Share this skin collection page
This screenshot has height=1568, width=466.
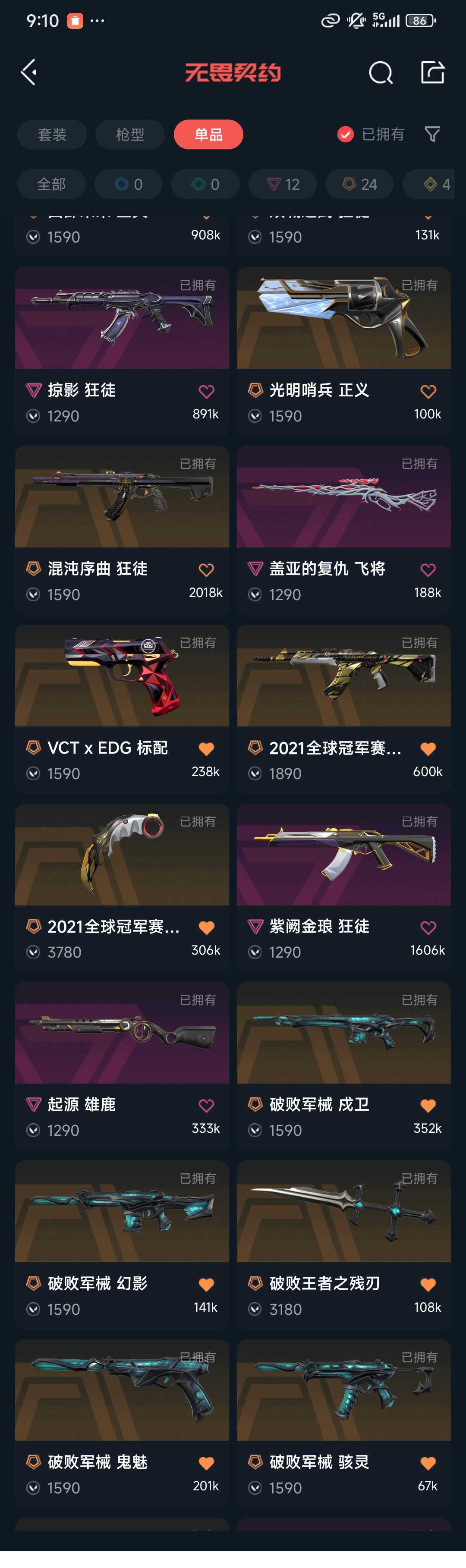click(x=432, y=72)
